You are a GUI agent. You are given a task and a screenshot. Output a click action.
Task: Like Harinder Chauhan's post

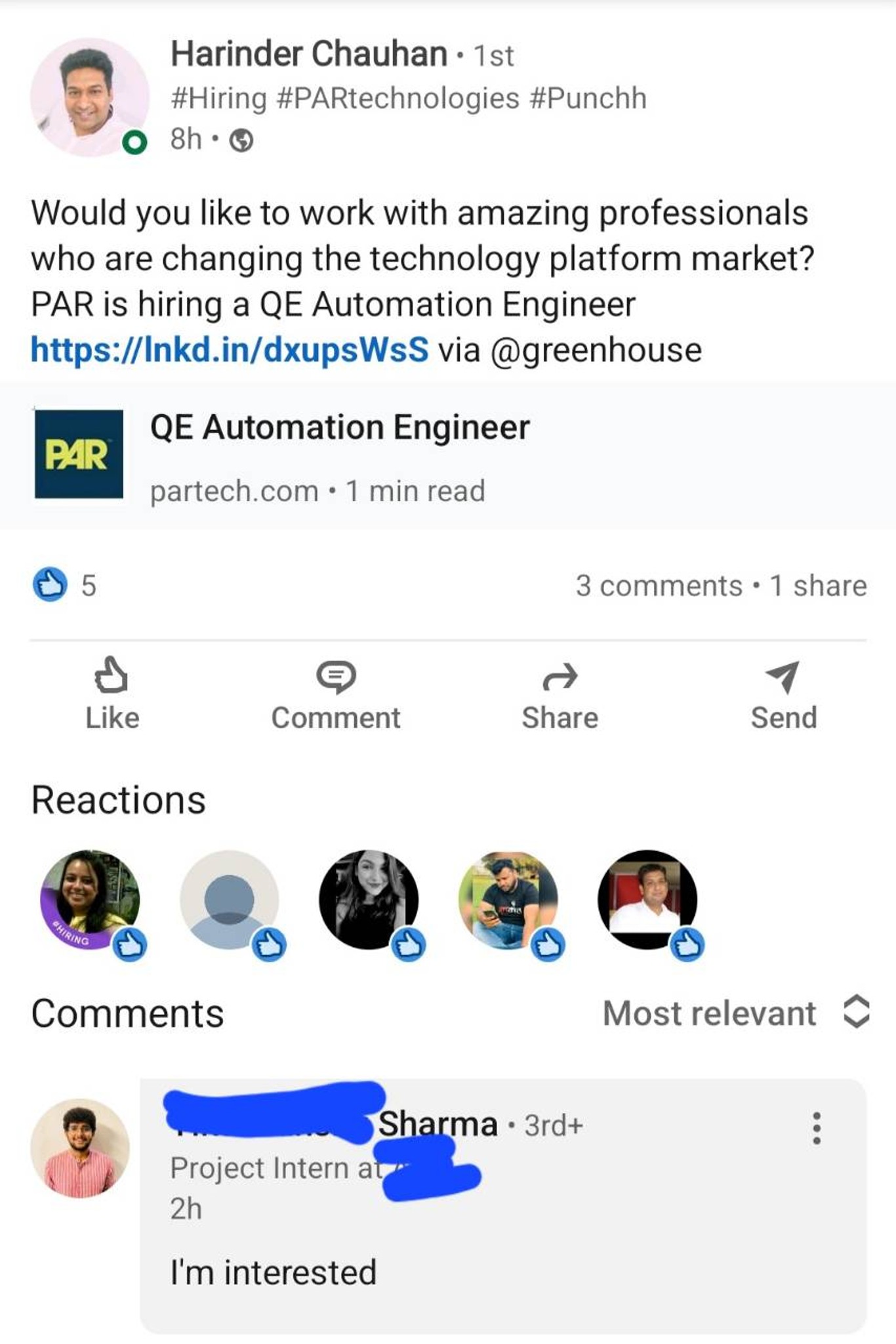click(x=112, y=694)
